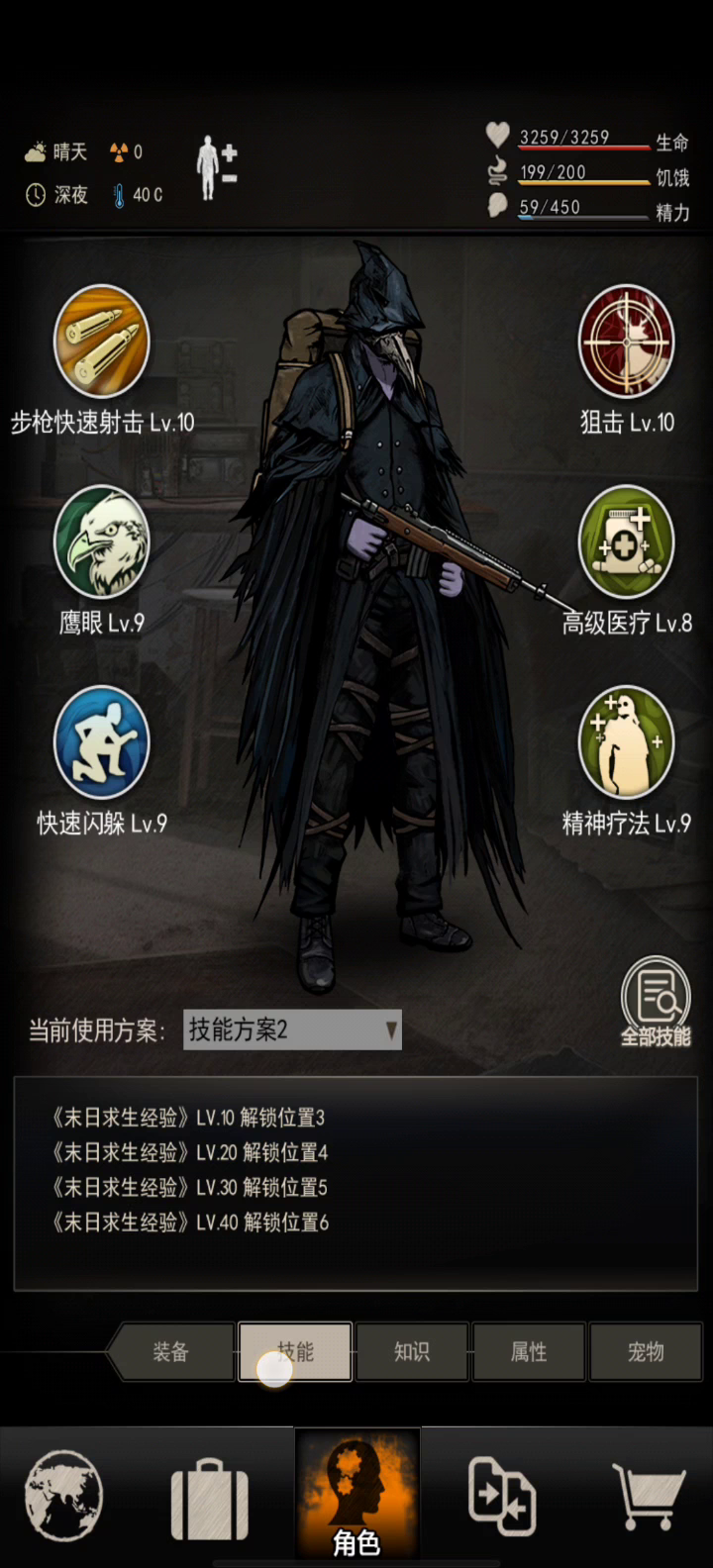Open the suitcase inventory tab

tap(210, 1499)
